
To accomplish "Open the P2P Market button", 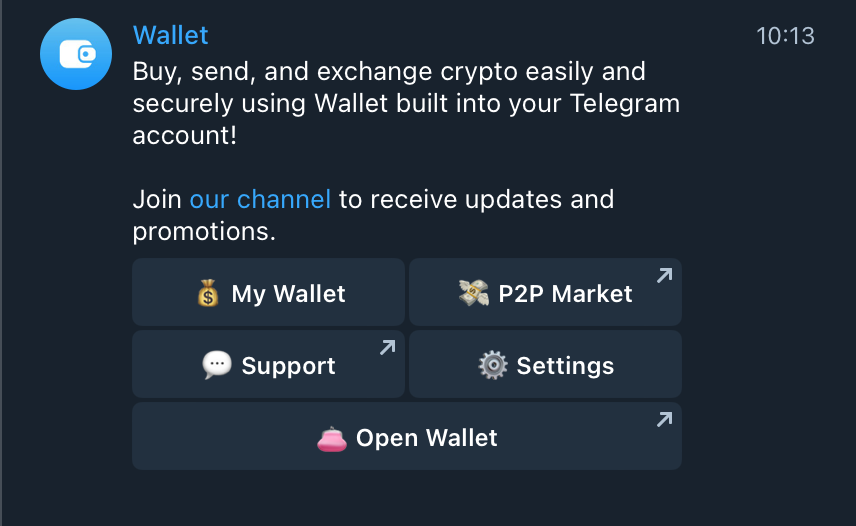I will tap(545, 293).
